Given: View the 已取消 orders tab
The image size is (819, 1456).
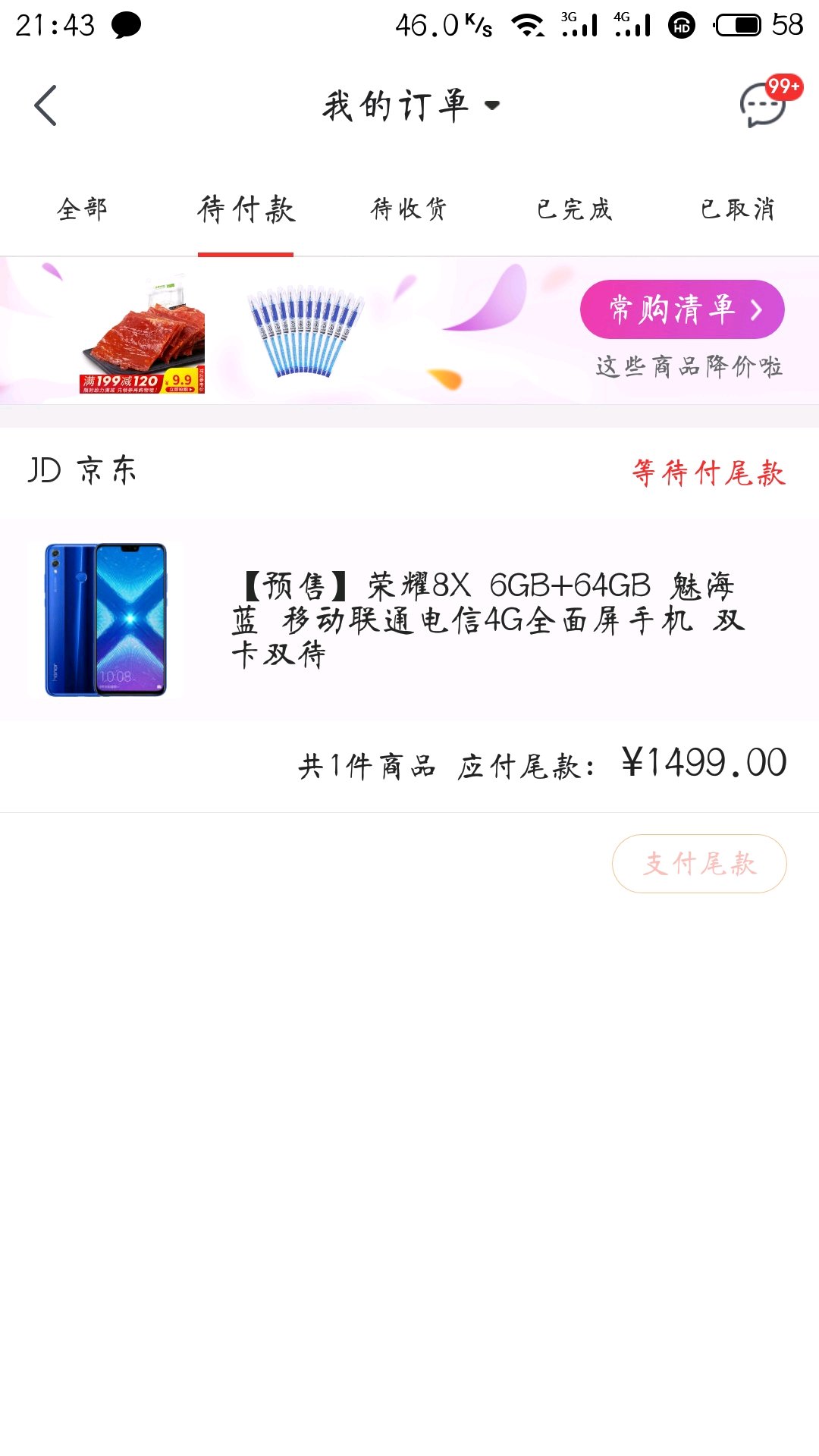Looking at the screenshot, I should click(737, 209).
